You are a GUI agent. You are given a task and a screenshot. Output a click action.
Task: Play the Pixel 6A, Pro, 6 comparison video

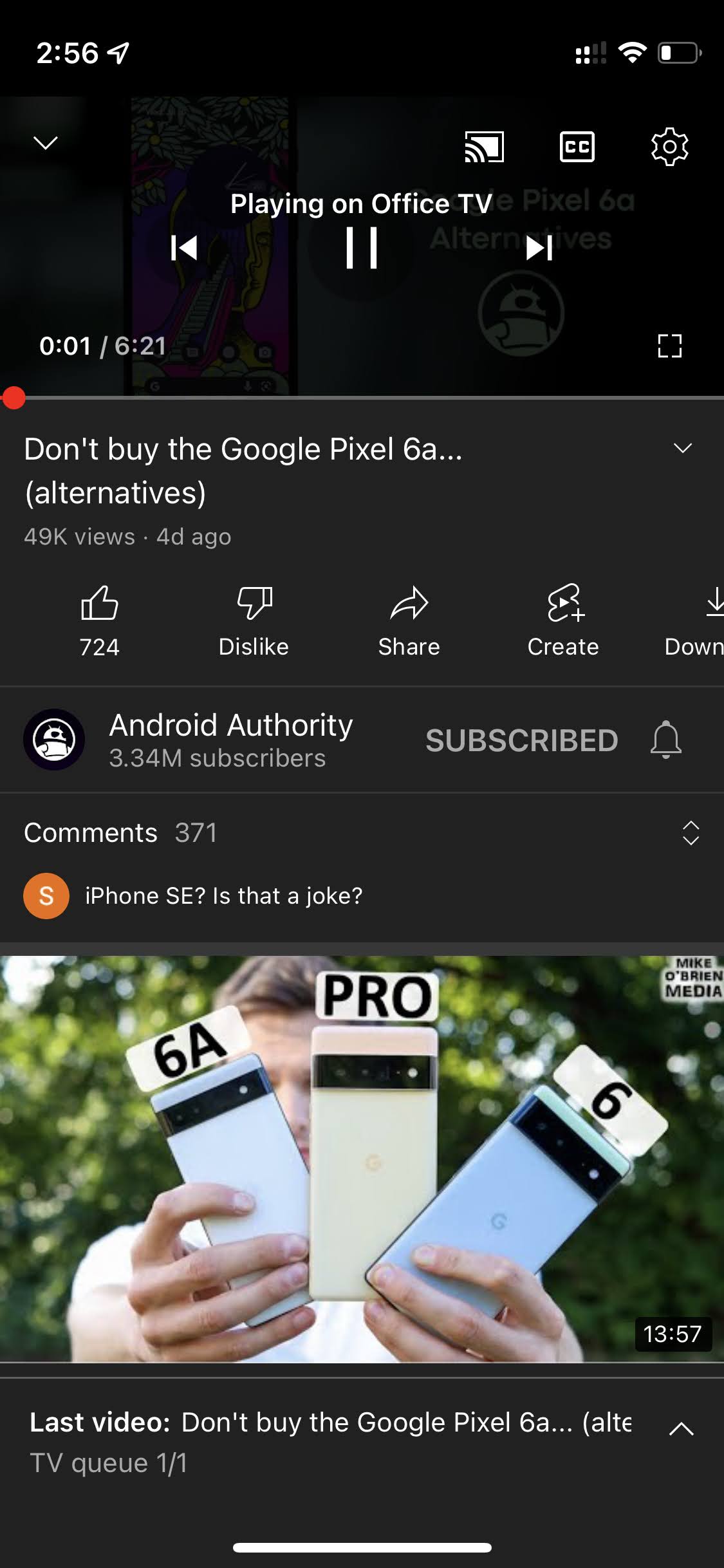tap(362, 1159)
